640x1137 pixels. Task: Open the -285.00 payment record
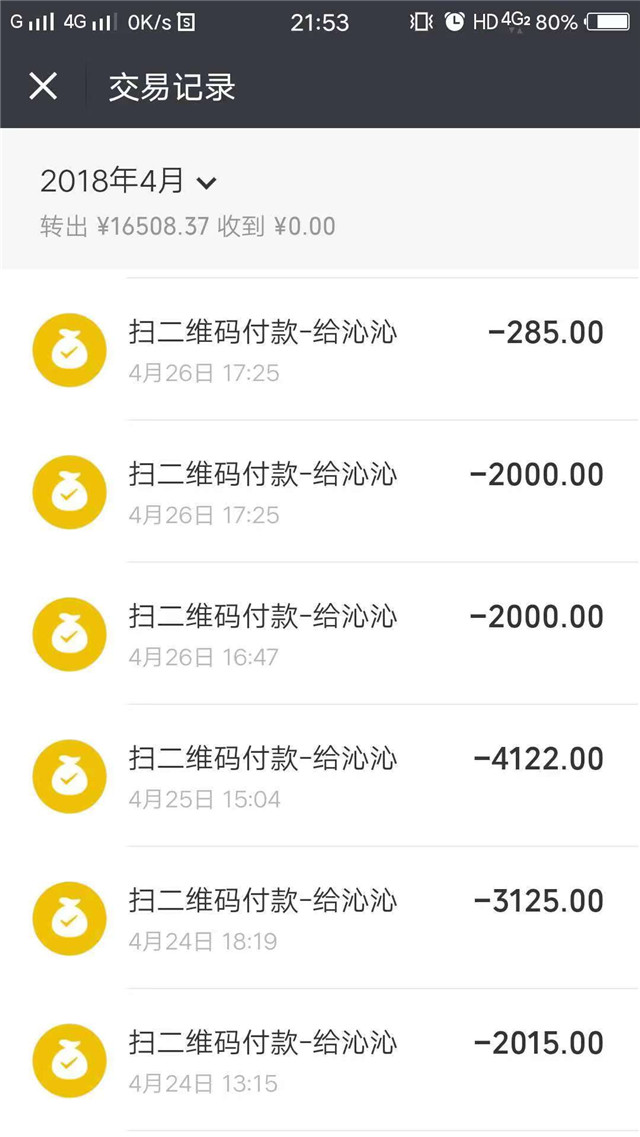pos(320,349)
